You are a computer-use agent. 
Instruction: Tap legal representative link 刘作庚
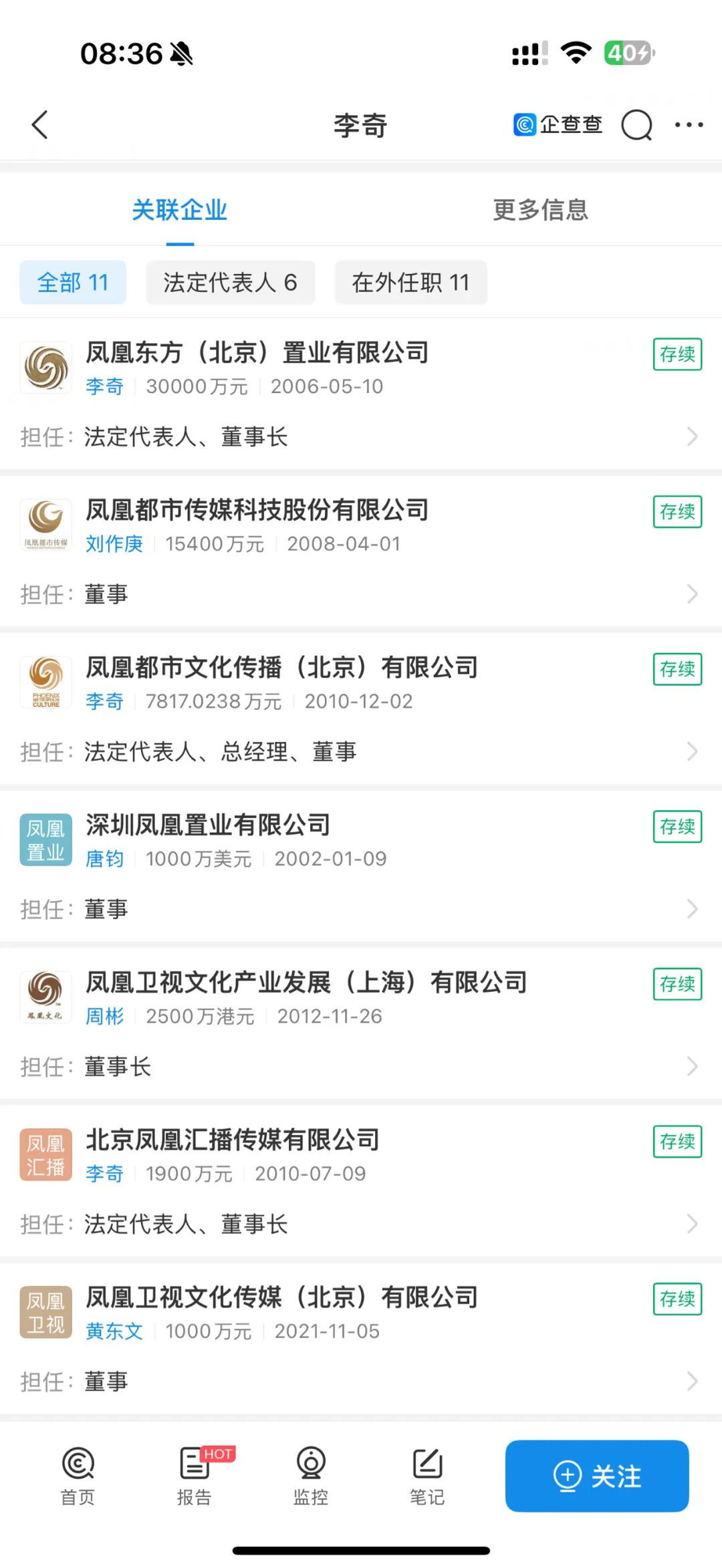[114, 544]
